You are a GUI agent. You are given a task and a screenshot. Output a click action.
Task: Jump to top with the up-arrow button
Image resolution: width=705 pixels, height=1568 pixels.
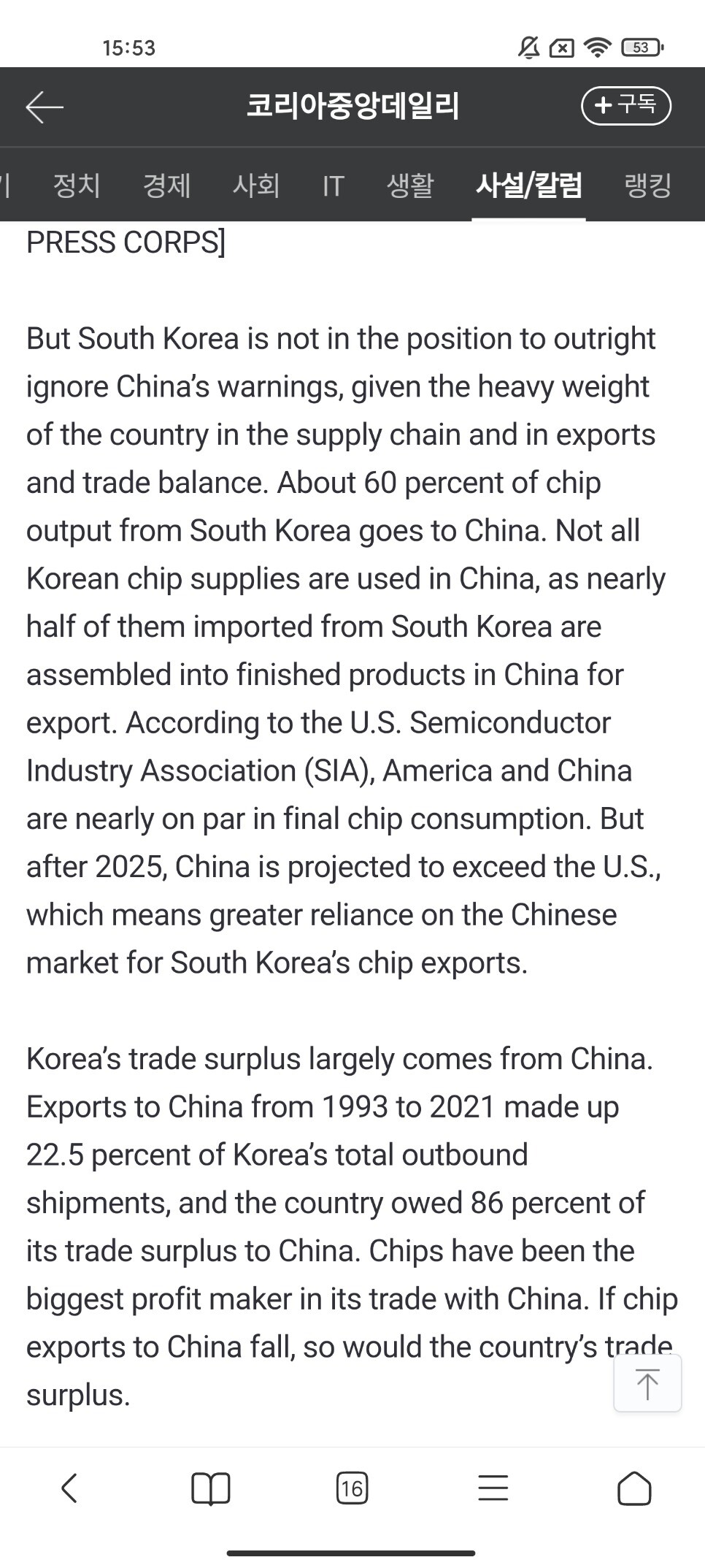[x=647, y=1383]
